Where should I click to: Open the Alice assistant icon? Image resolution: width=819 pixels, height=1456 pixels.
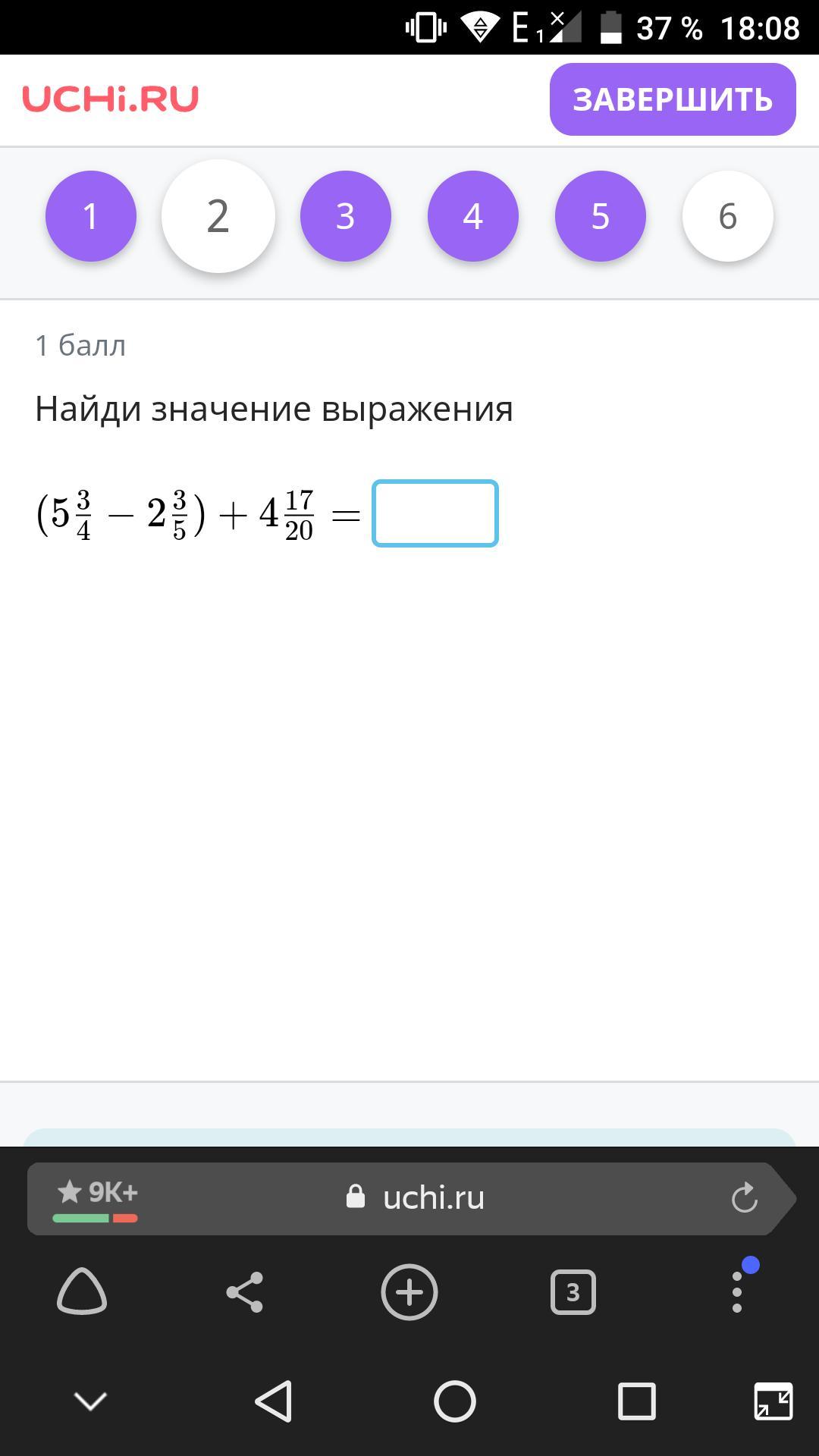[82, 1291]
